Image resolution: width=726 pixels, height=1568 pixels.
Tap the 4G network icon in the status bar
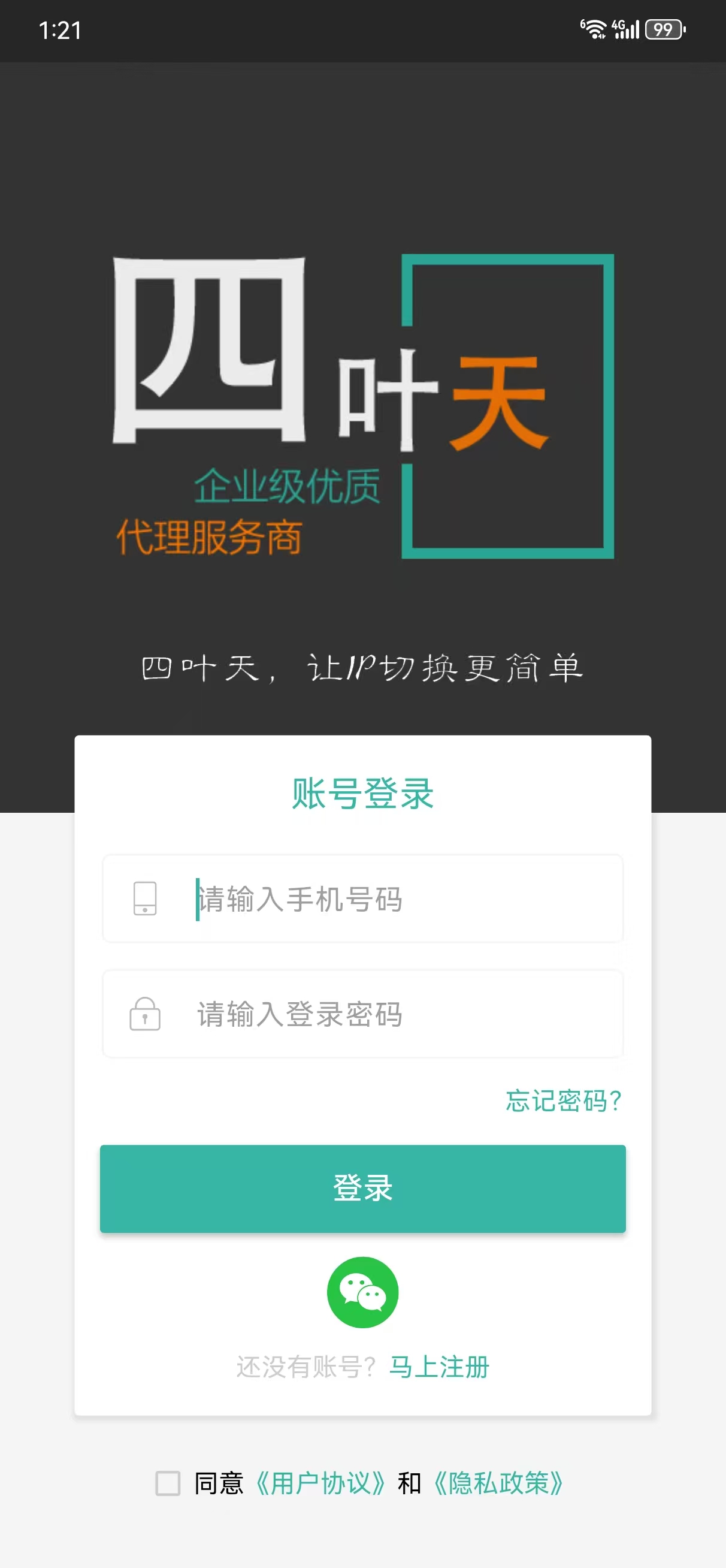[619, 26]
